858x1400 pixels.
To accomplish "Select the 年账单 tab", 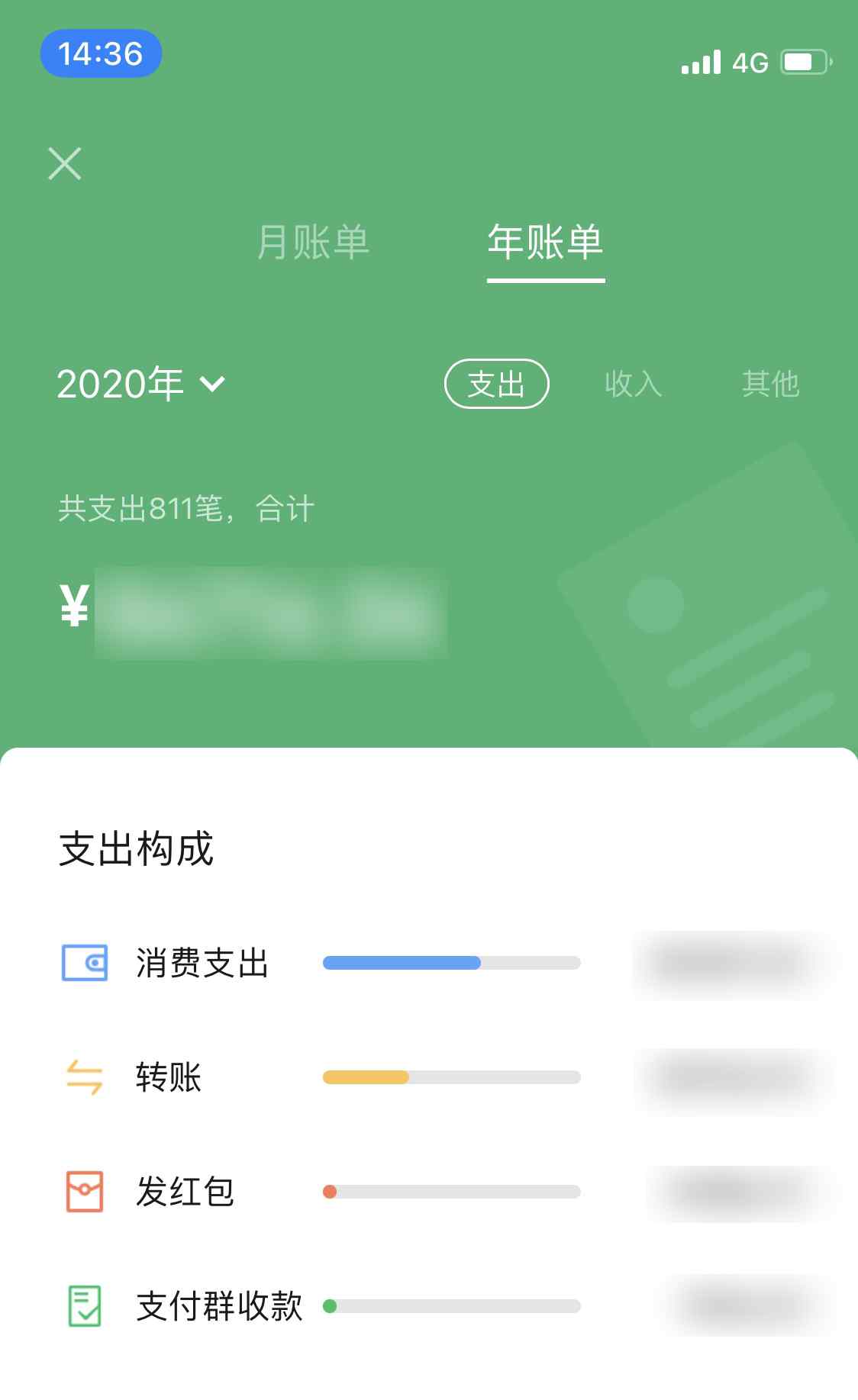I will (x=546, y=243).
